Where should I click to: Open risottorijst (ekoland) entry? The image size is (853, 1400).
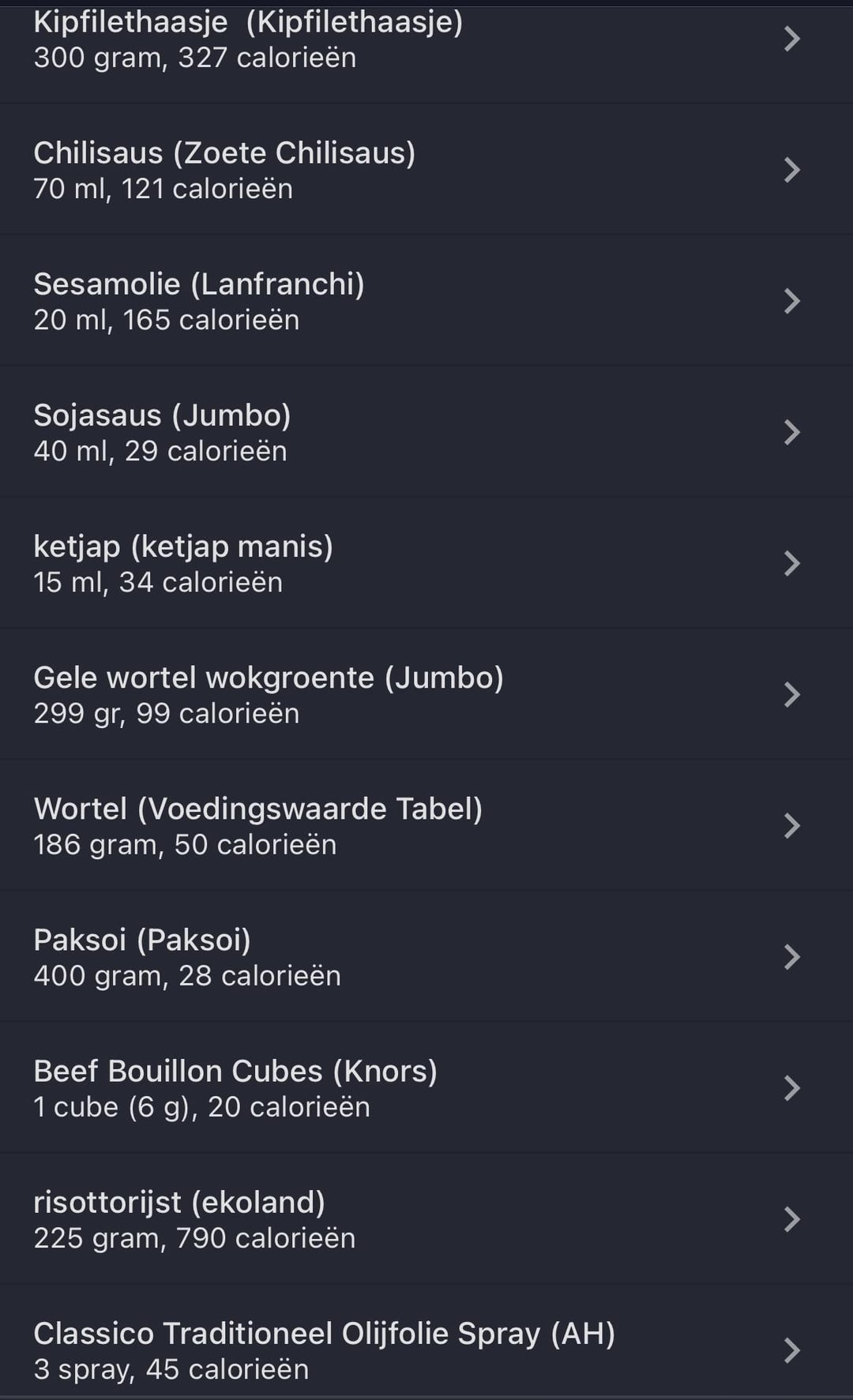coord(426,1218)
